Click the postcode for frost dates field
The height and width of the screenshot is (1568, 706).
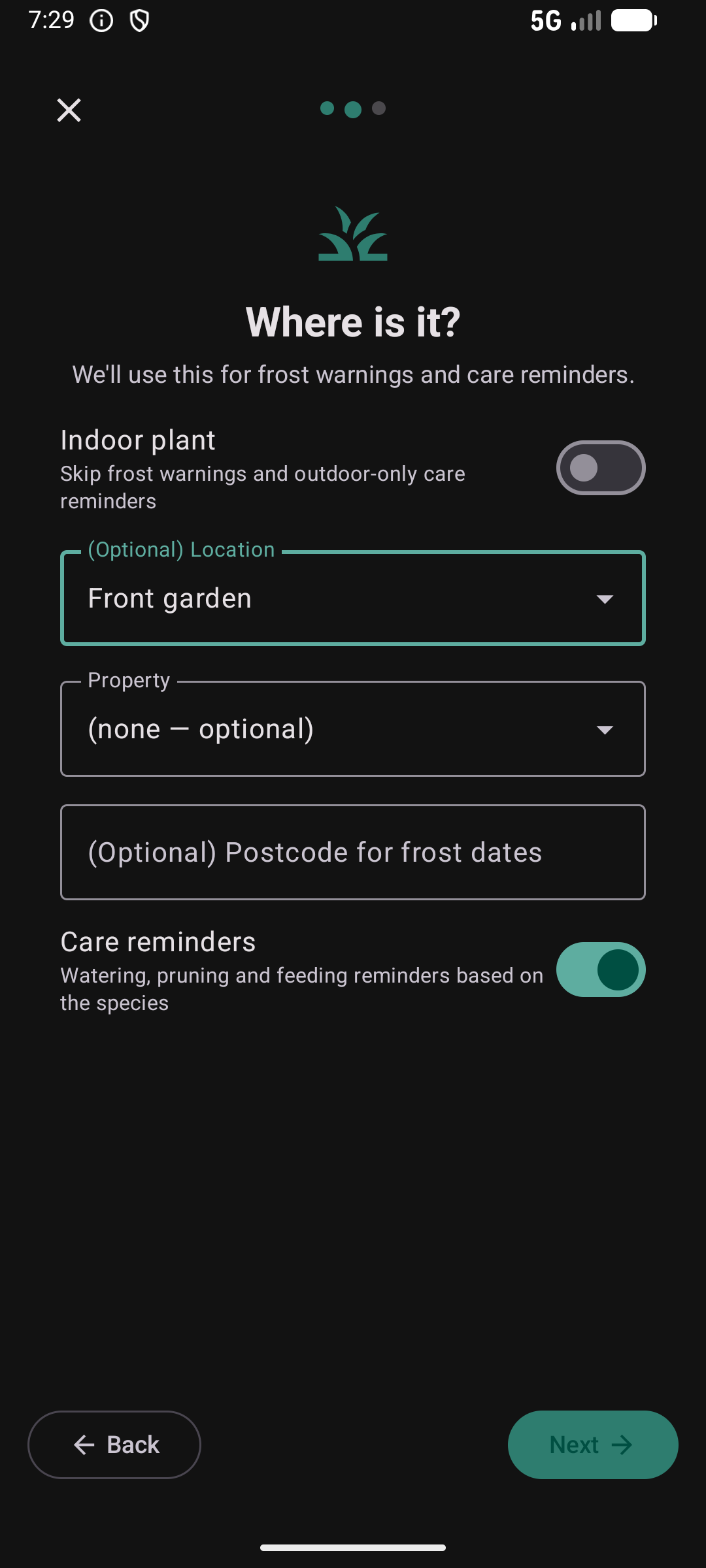tap(353, 851)
